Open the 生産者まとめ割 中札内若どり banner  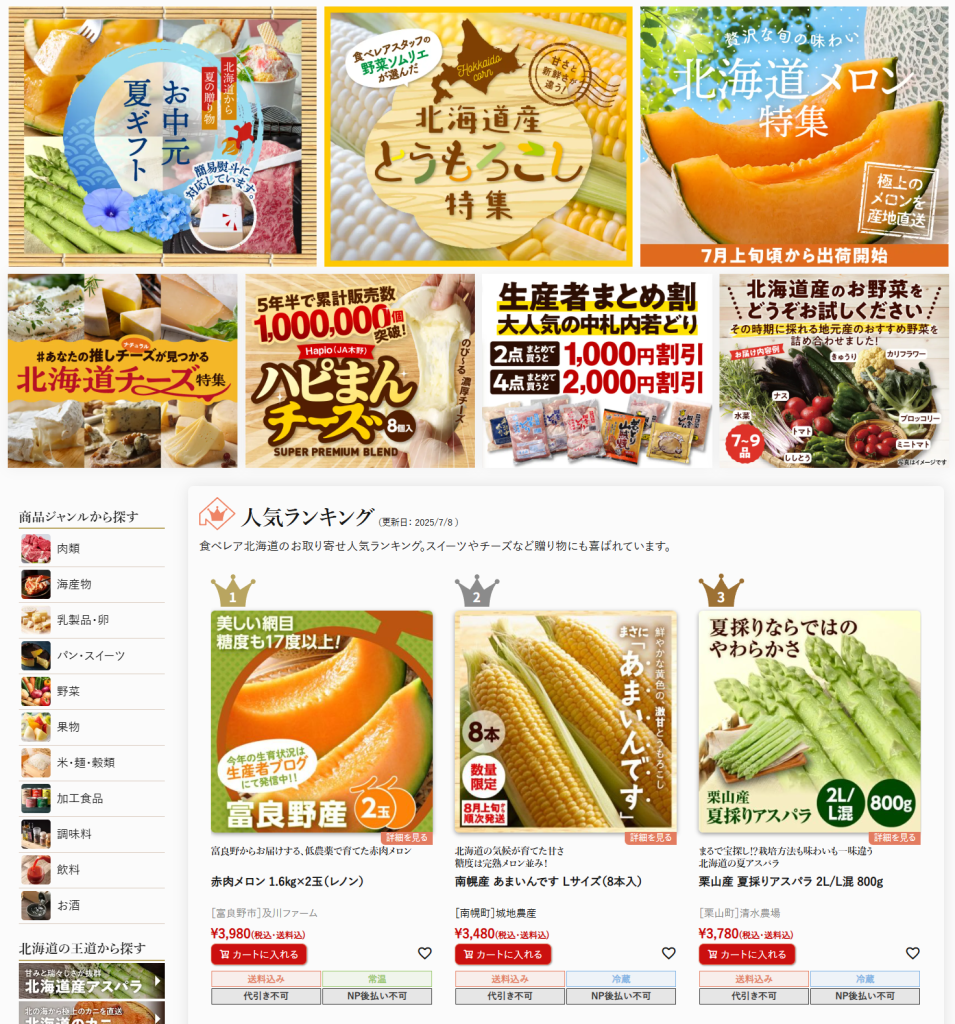pos(597,371)
